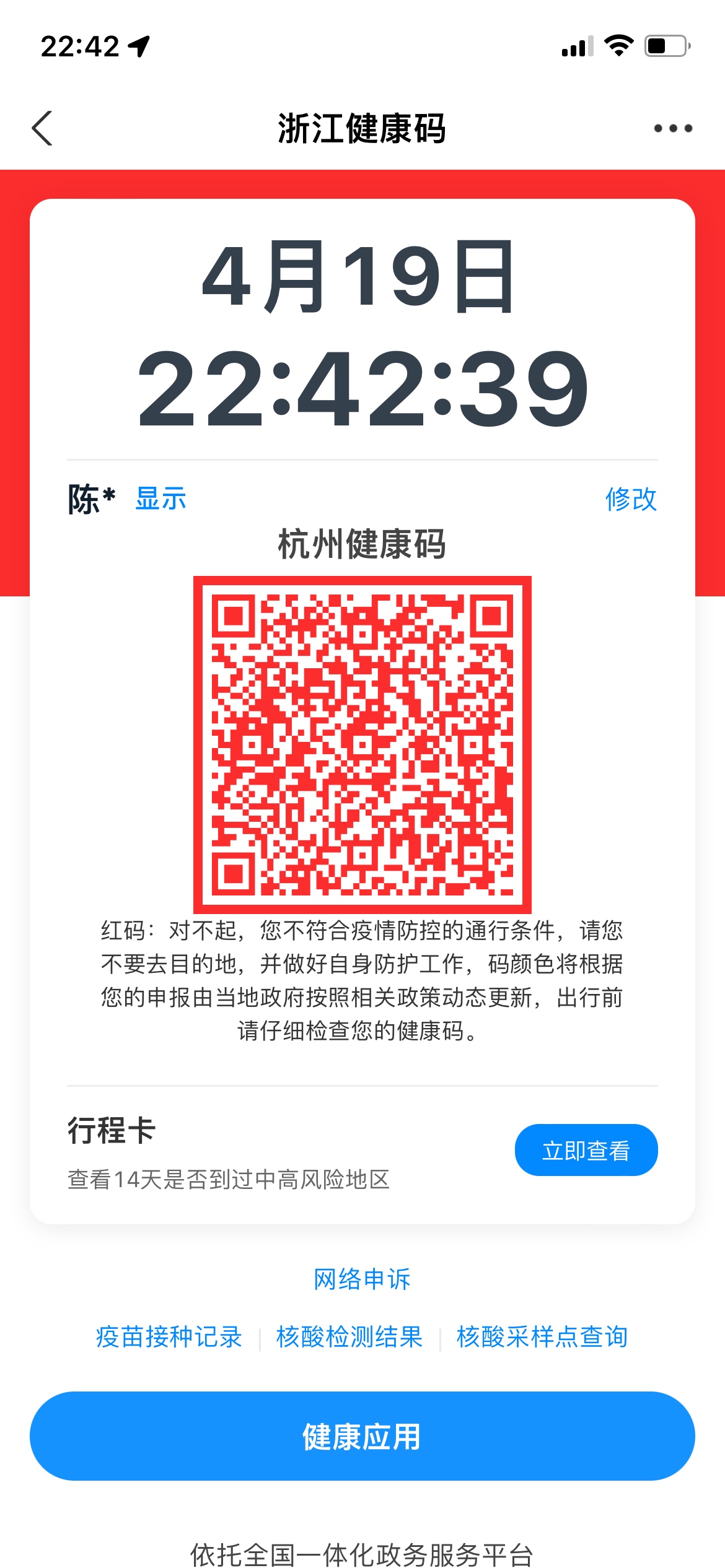The image size is (725, 1568).
Task: Open the three-dot overflow menu
Action: (673, 128)
